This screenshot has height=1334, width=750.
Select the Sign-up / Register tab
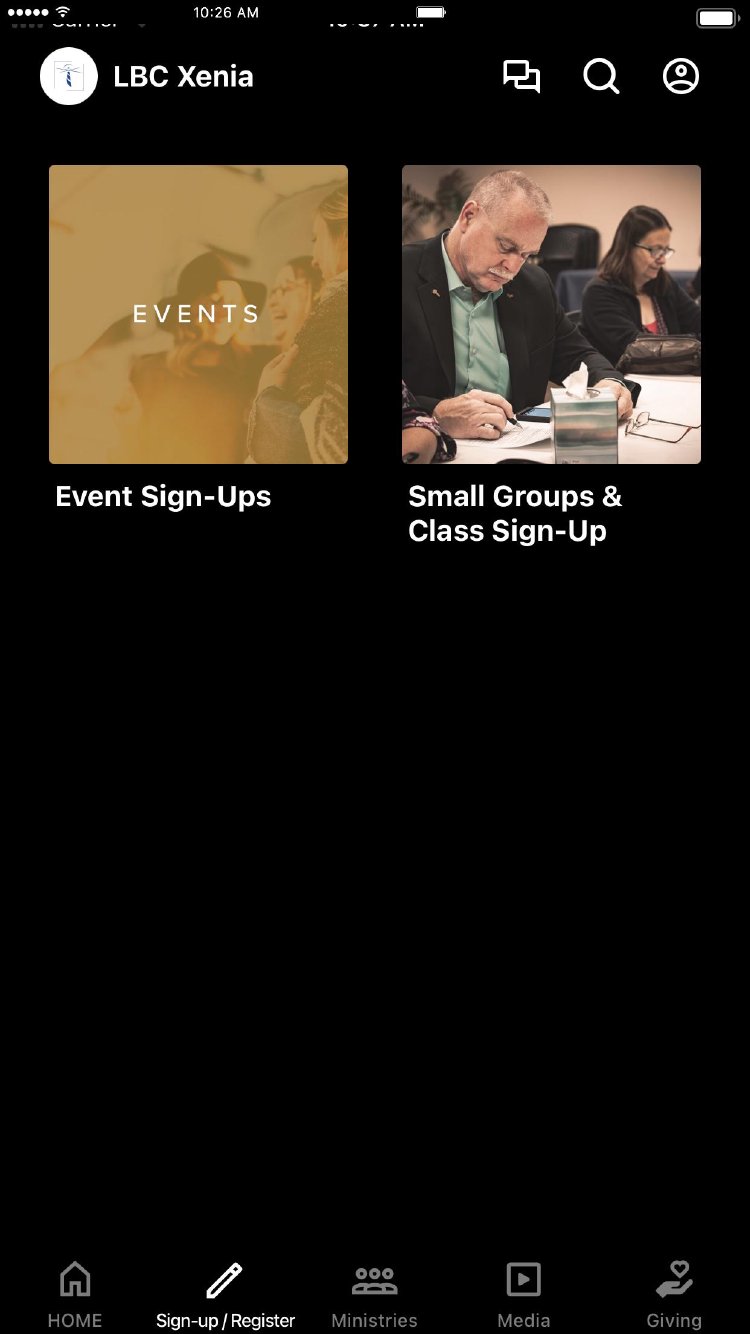[225, 1294]
